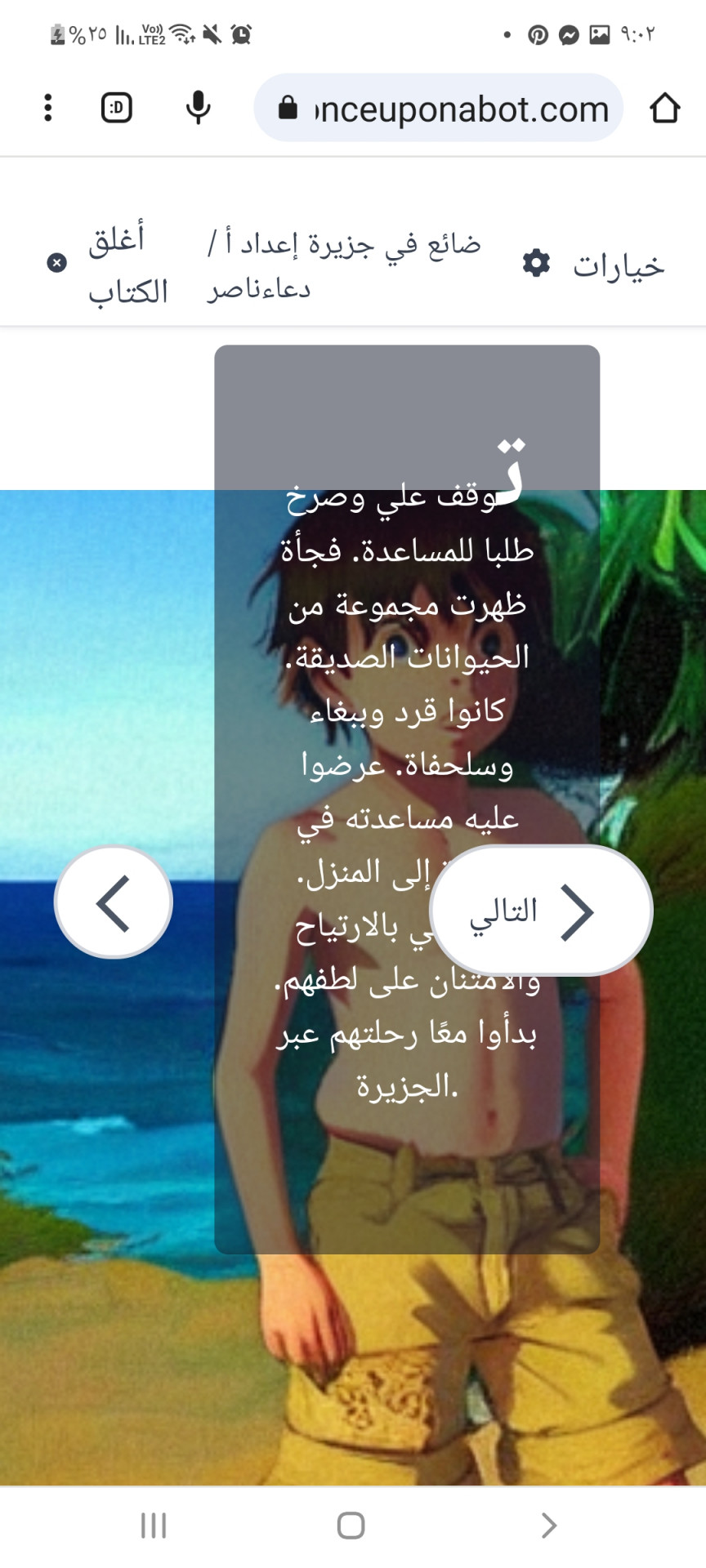Open the browser tab switcher
706x1568 pixels.
(117, 108)
